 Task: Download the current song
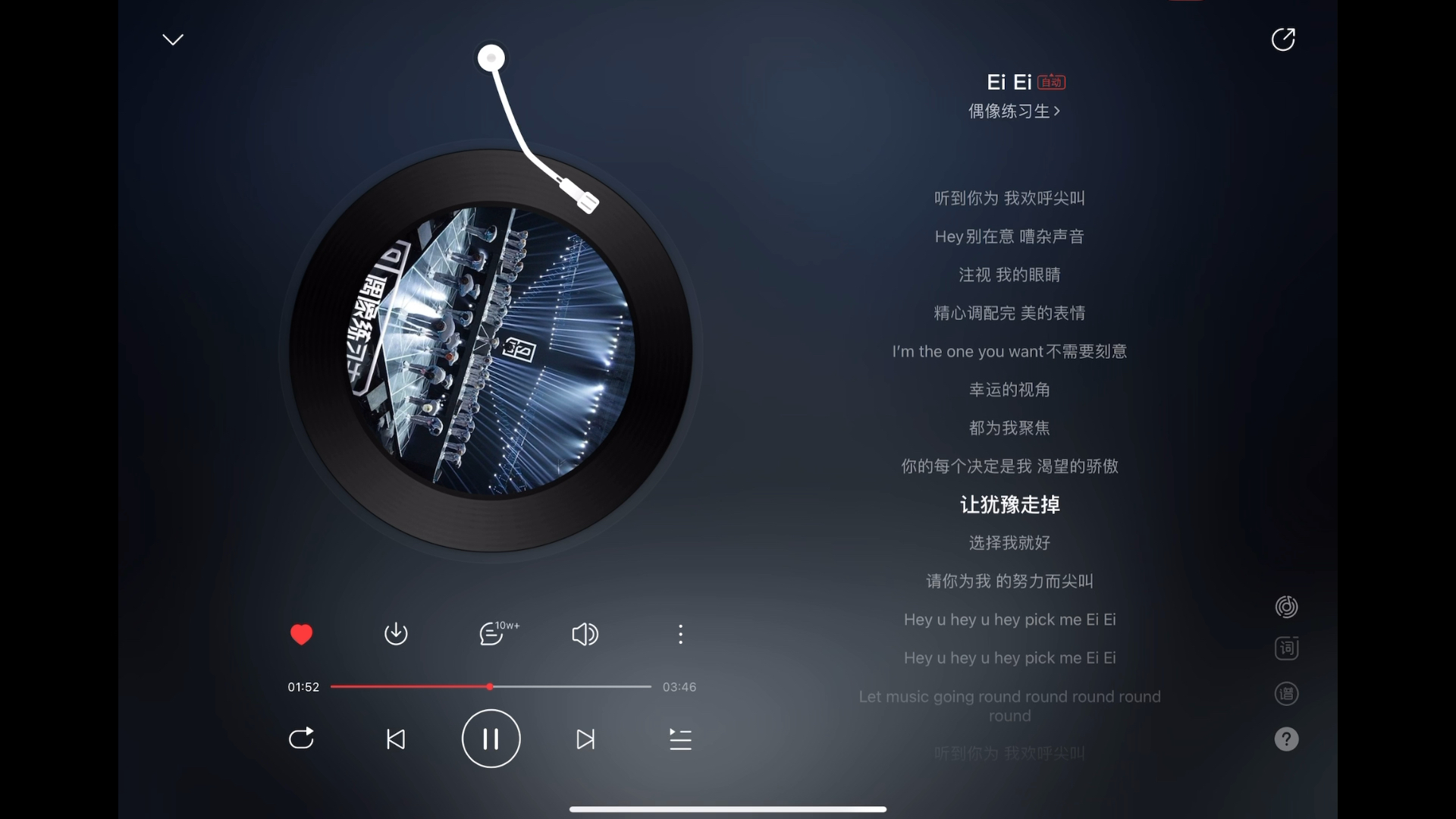pos(396,634)
